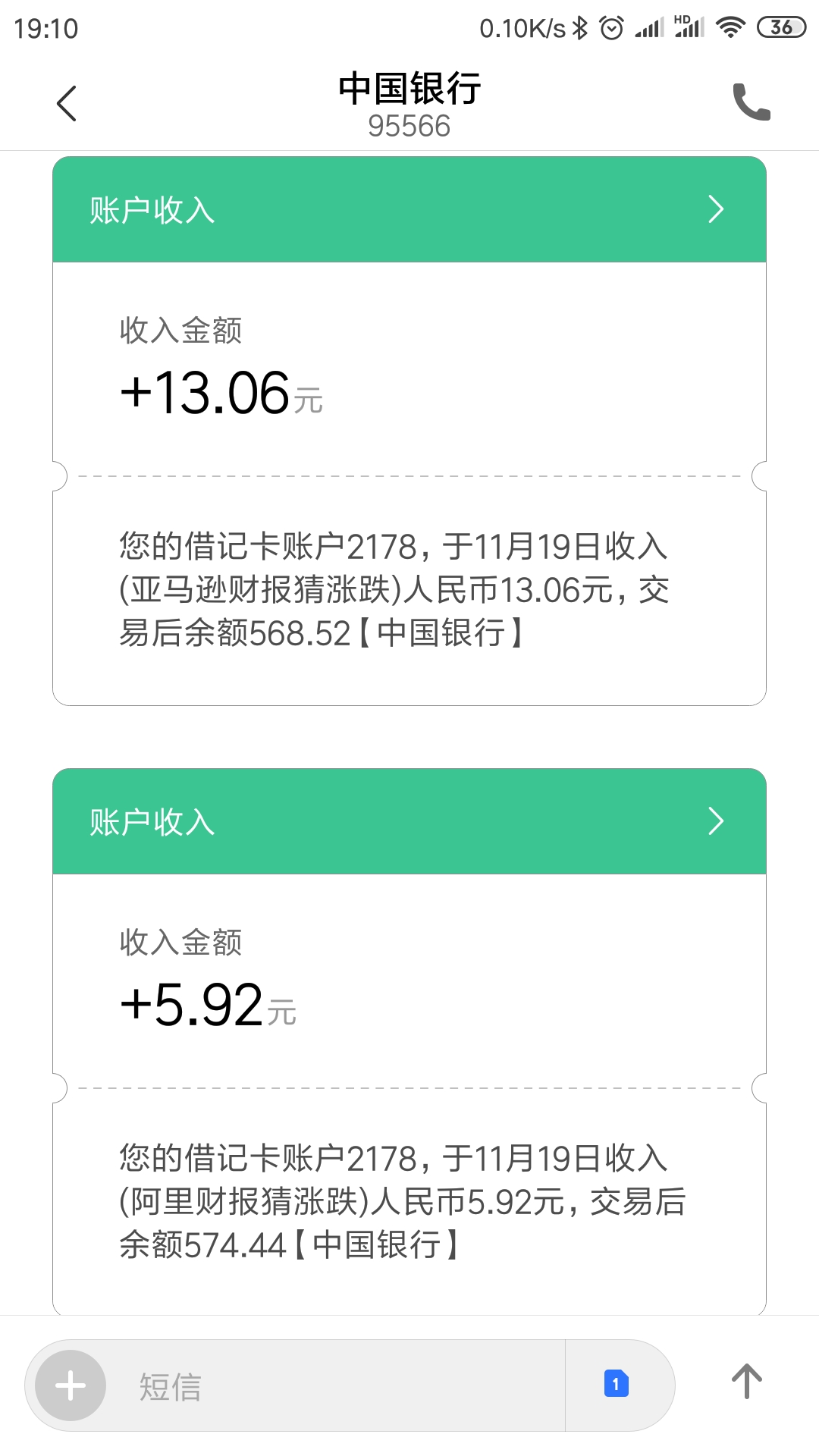
Task: Send the message with the arrow
Action: click(747, 1382)
